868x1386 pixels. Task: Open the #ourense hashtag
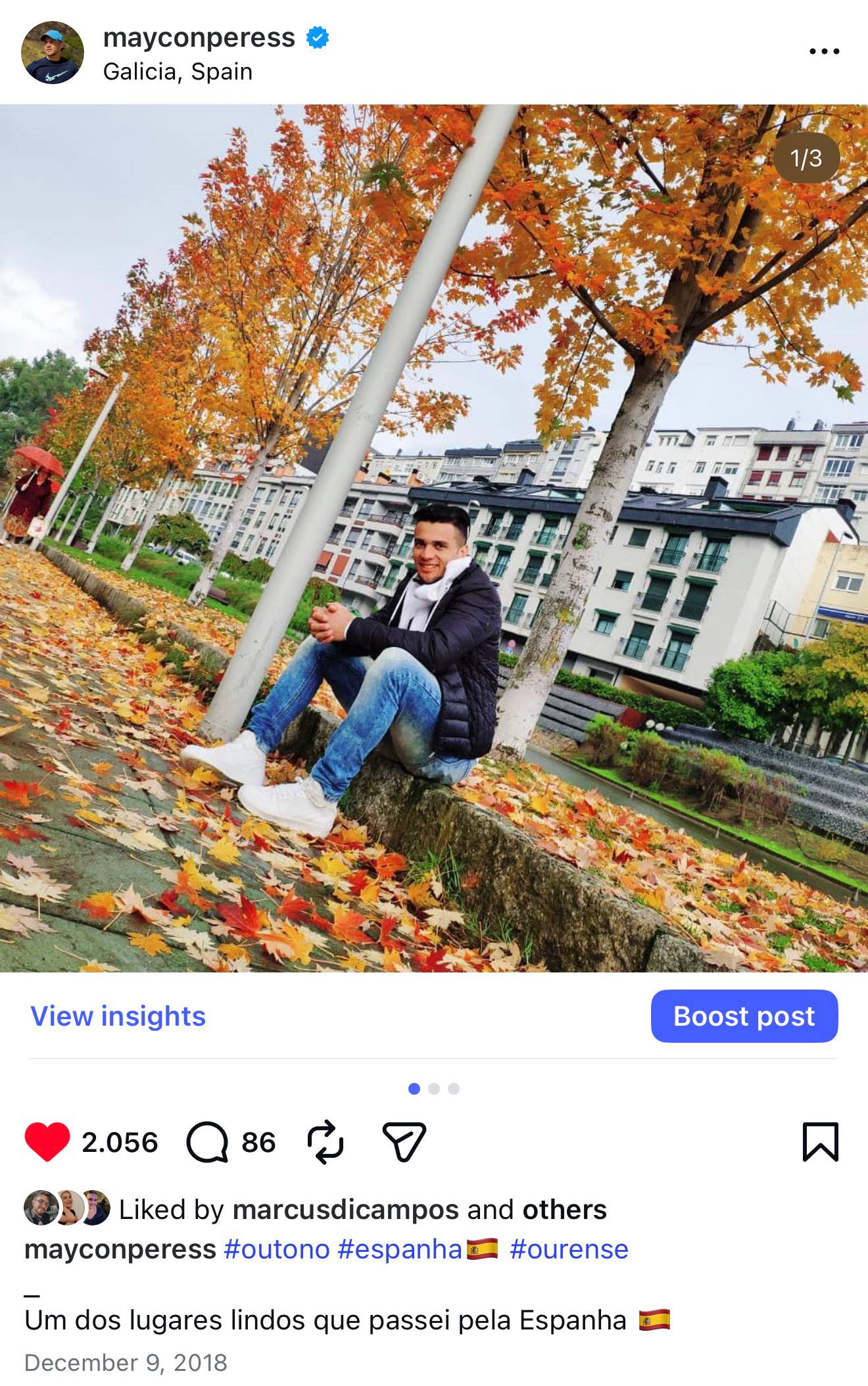pos(569,1249)
